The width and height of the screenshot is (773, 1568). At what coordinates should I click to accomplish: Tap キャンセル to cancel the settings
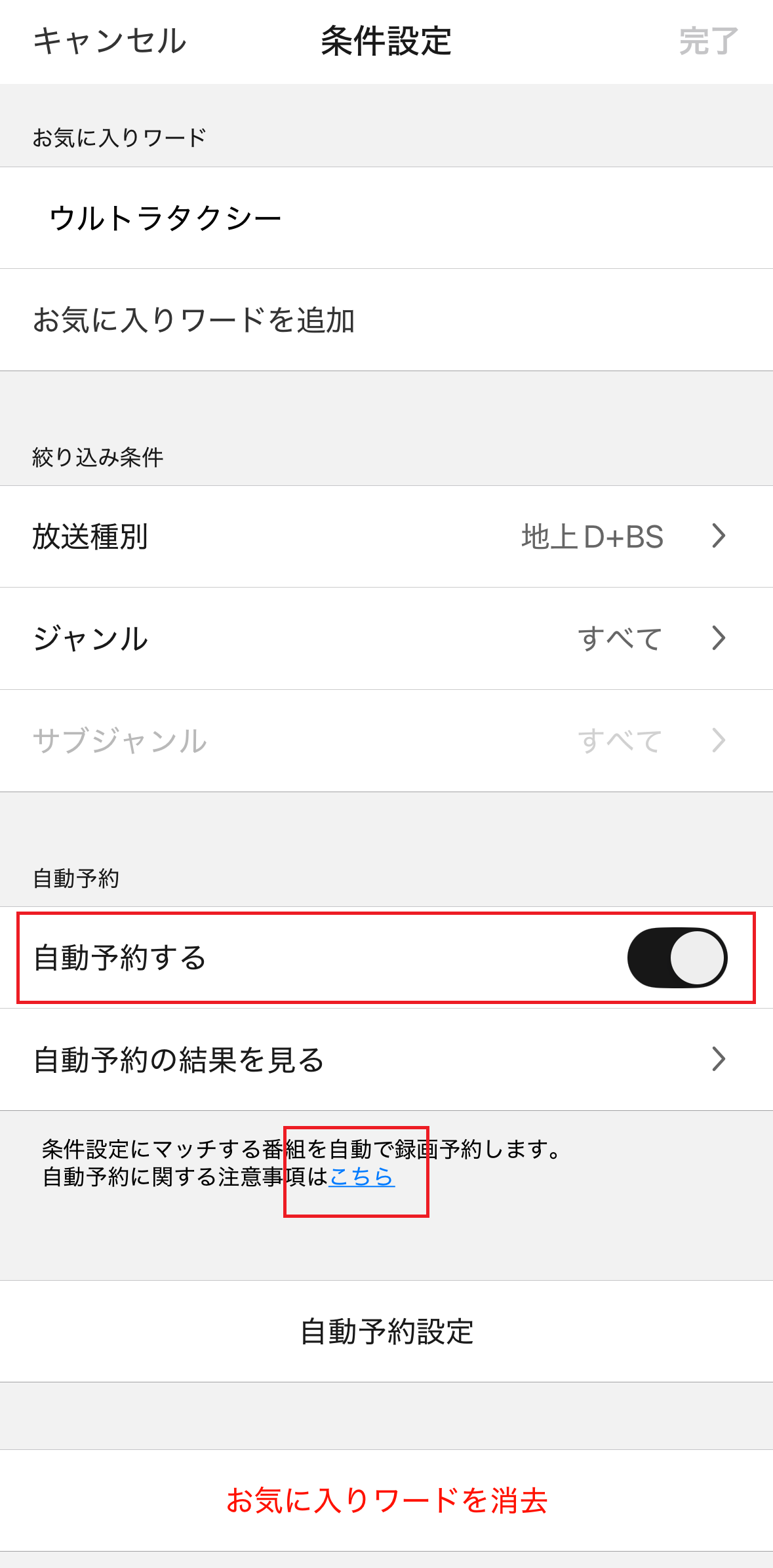point(109,41)
